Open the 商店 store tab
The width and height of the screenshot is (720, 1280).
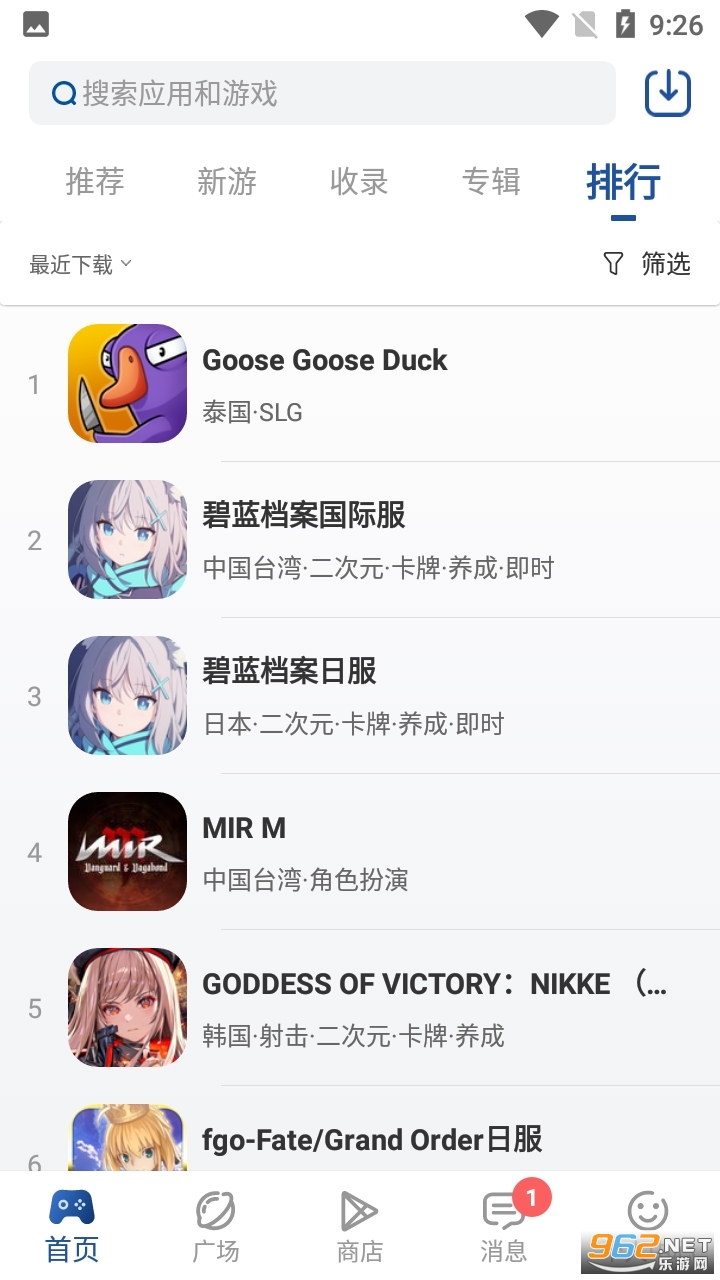[x=360, y=1227]
